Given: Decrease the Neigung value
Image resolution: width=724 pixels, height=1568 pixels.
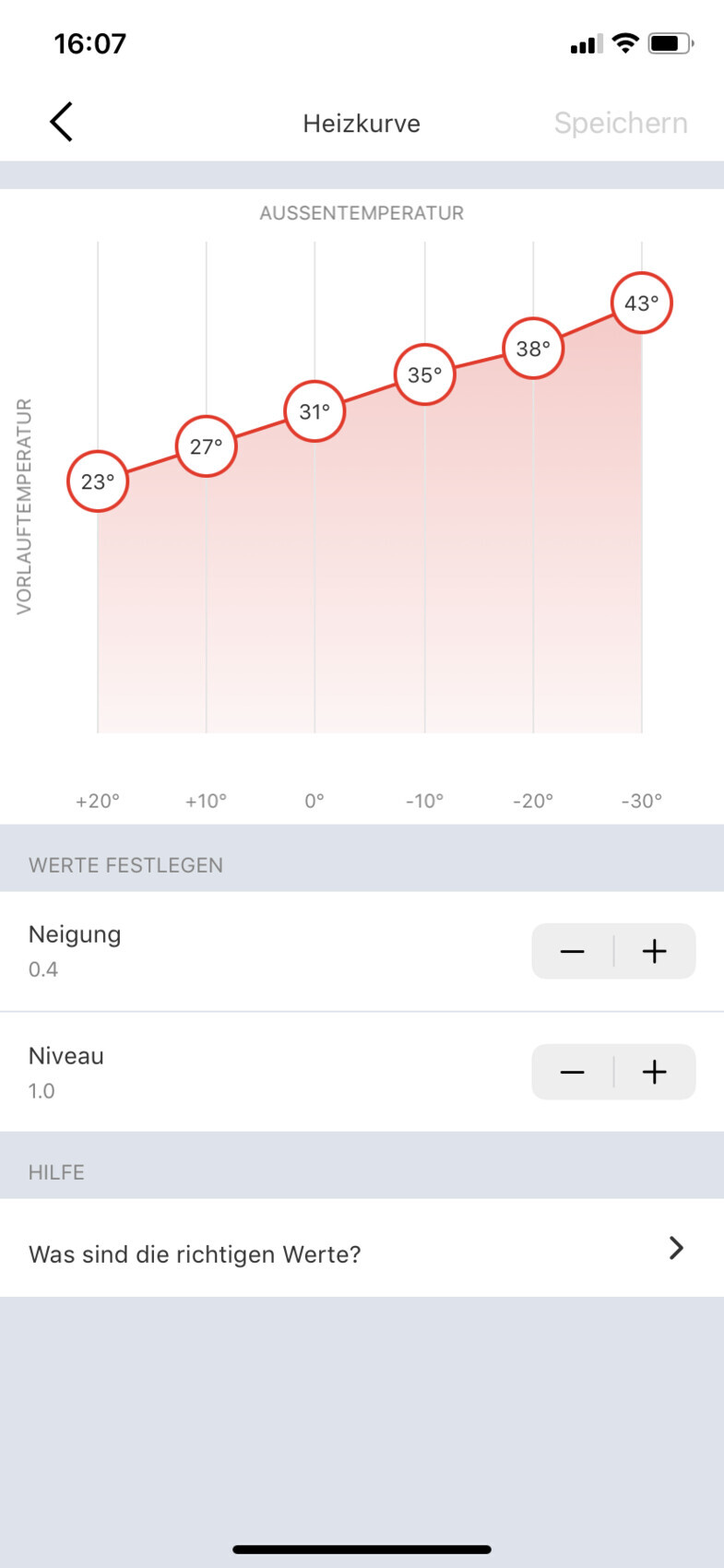Looking at the screenshot, I should (x=572, y=951).
